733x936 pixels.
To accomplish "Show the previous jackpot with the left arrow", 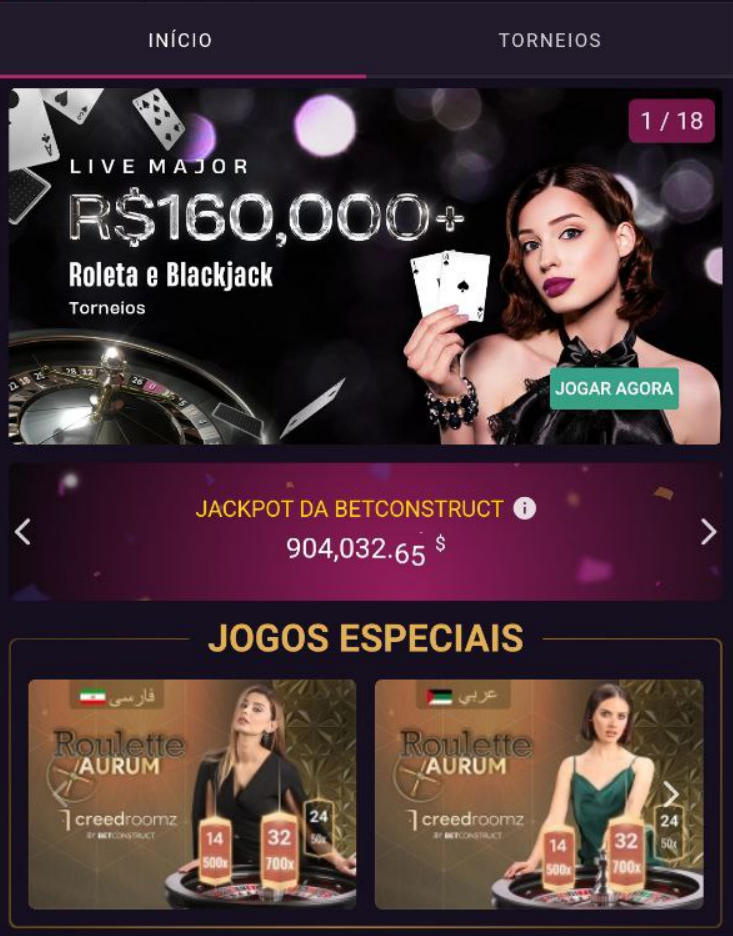I will [22, 532].
